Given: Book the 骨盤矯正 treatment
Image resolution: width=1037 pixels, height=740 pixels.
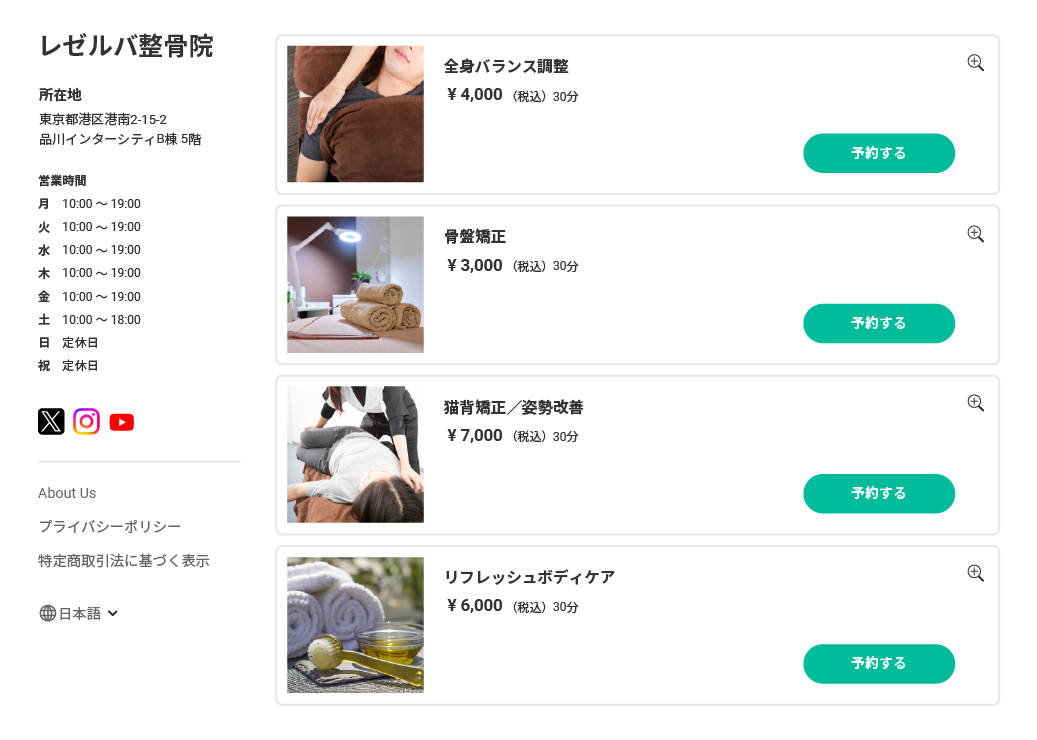Looking at the screenshot, I should tap(878, 323).
